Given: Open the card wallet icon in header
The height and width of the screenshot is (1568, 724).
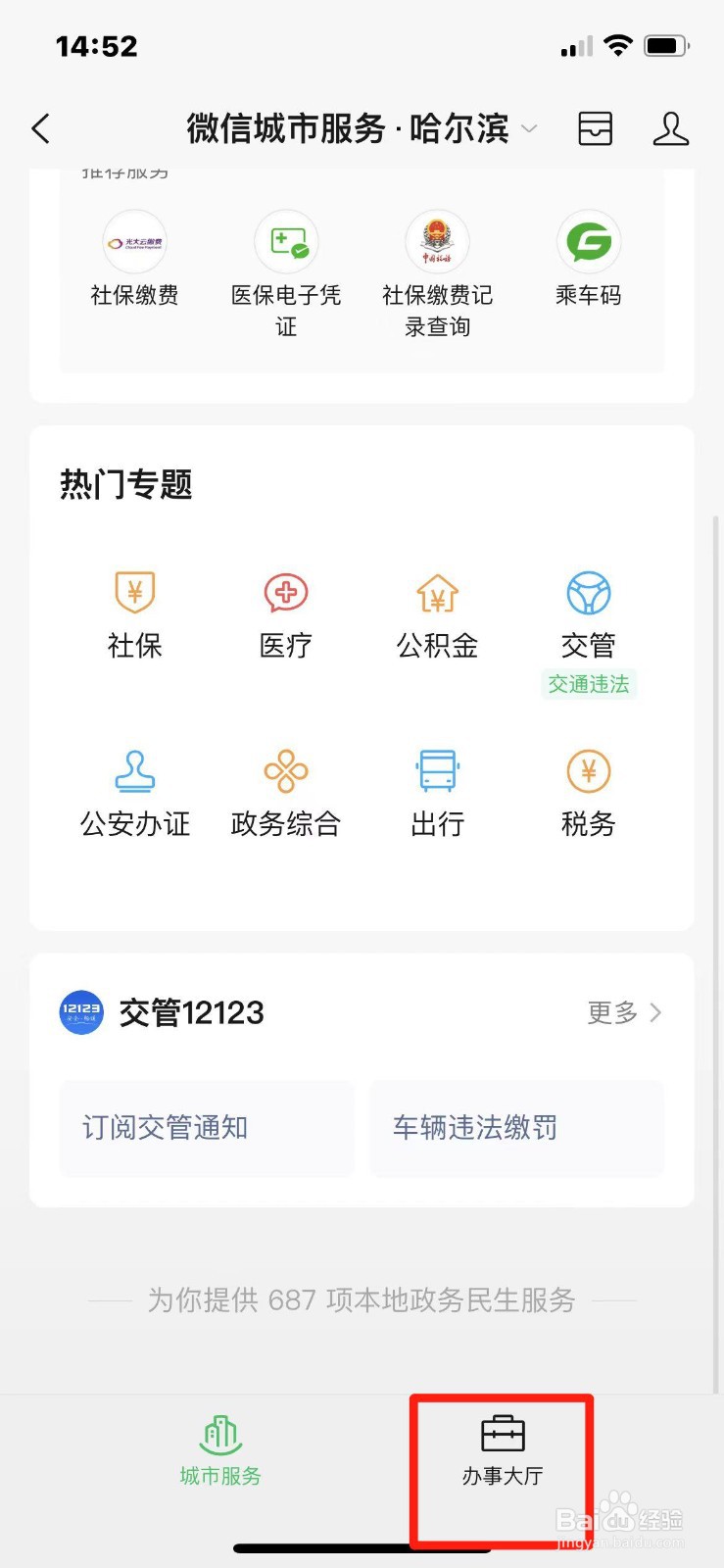Looking at the screenshot, I should coord(595,128).
